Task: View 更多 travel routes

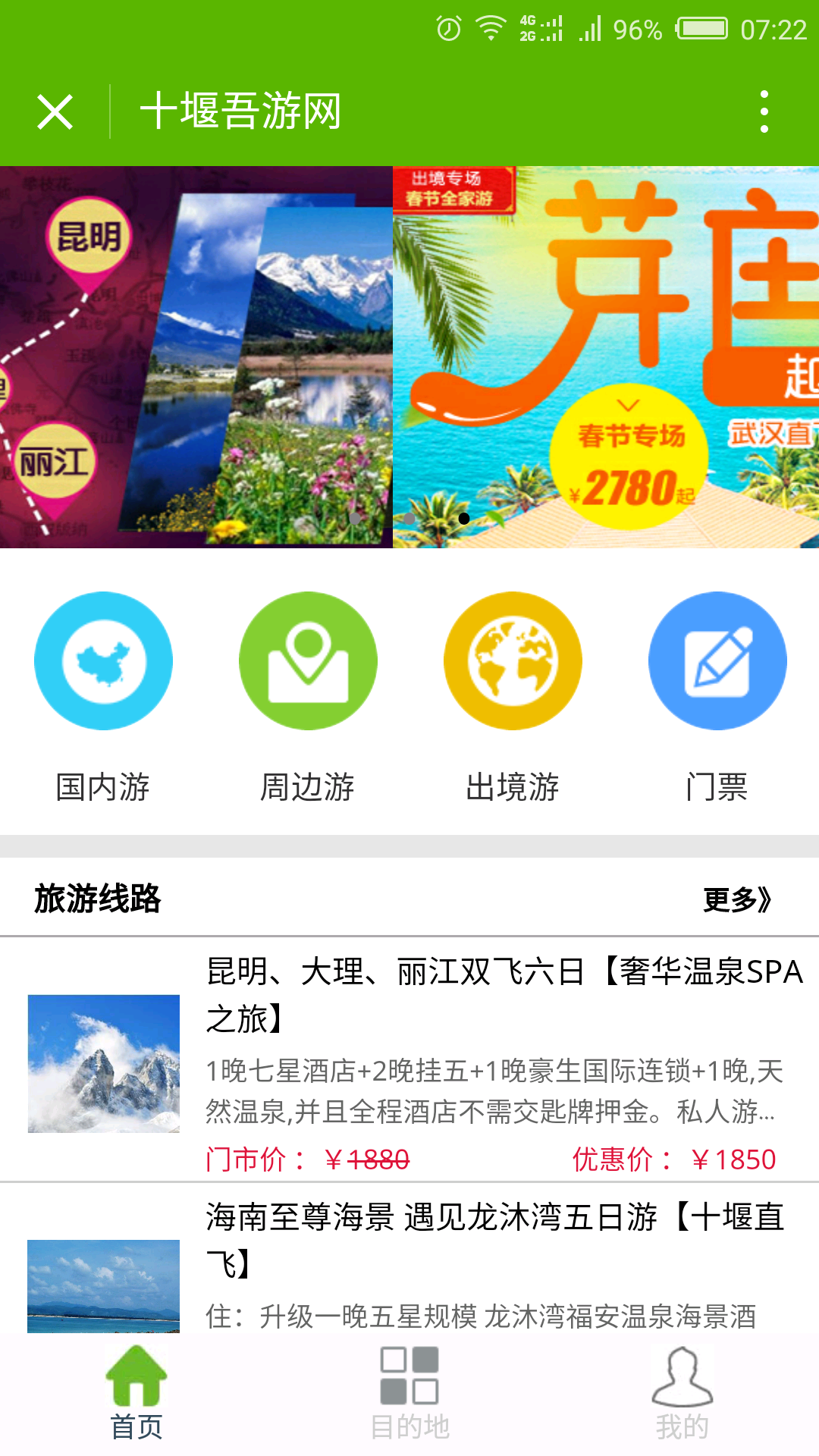Action: (737, 899)
